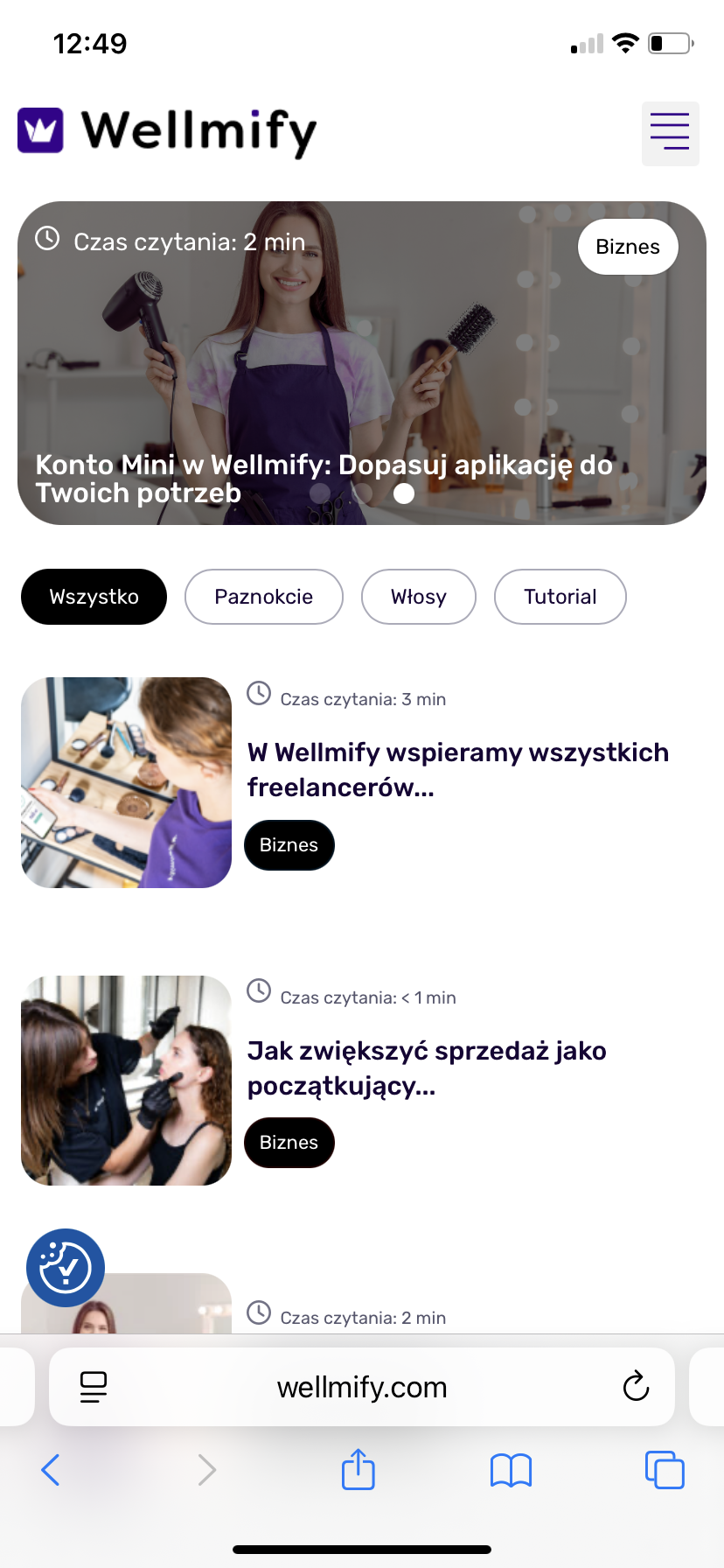Tap Biznes tag on the featured banner
This screenshot has width=724, height=1568.
click(627, 247)
